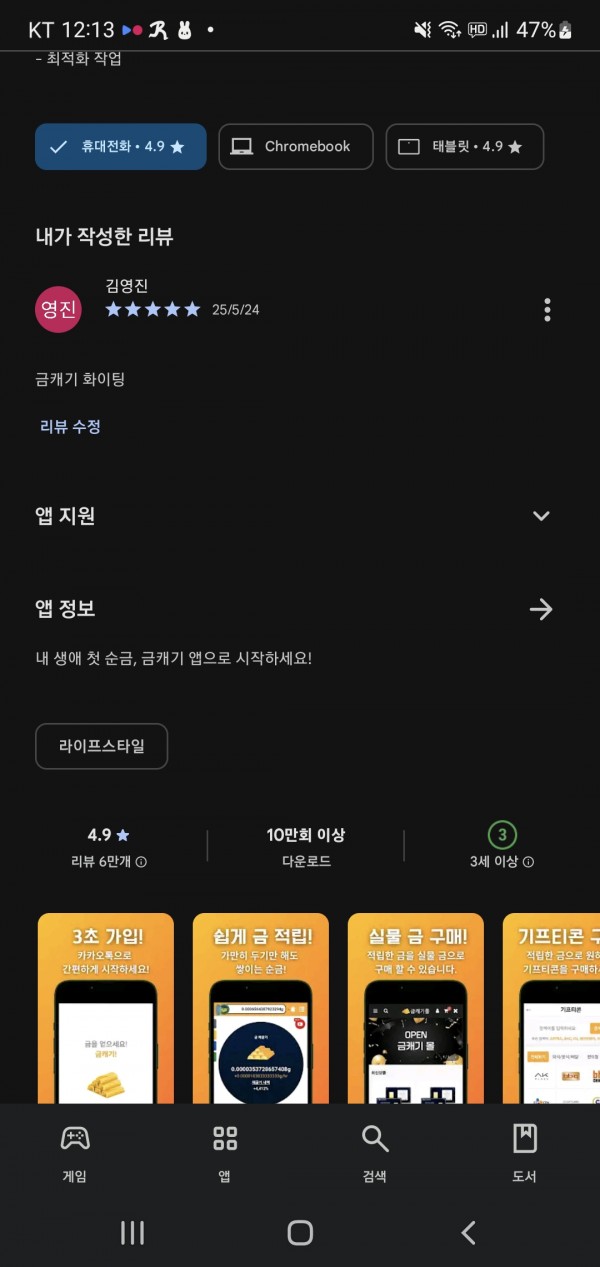Switch to the 게임 tab

(x=75, y=1152)
